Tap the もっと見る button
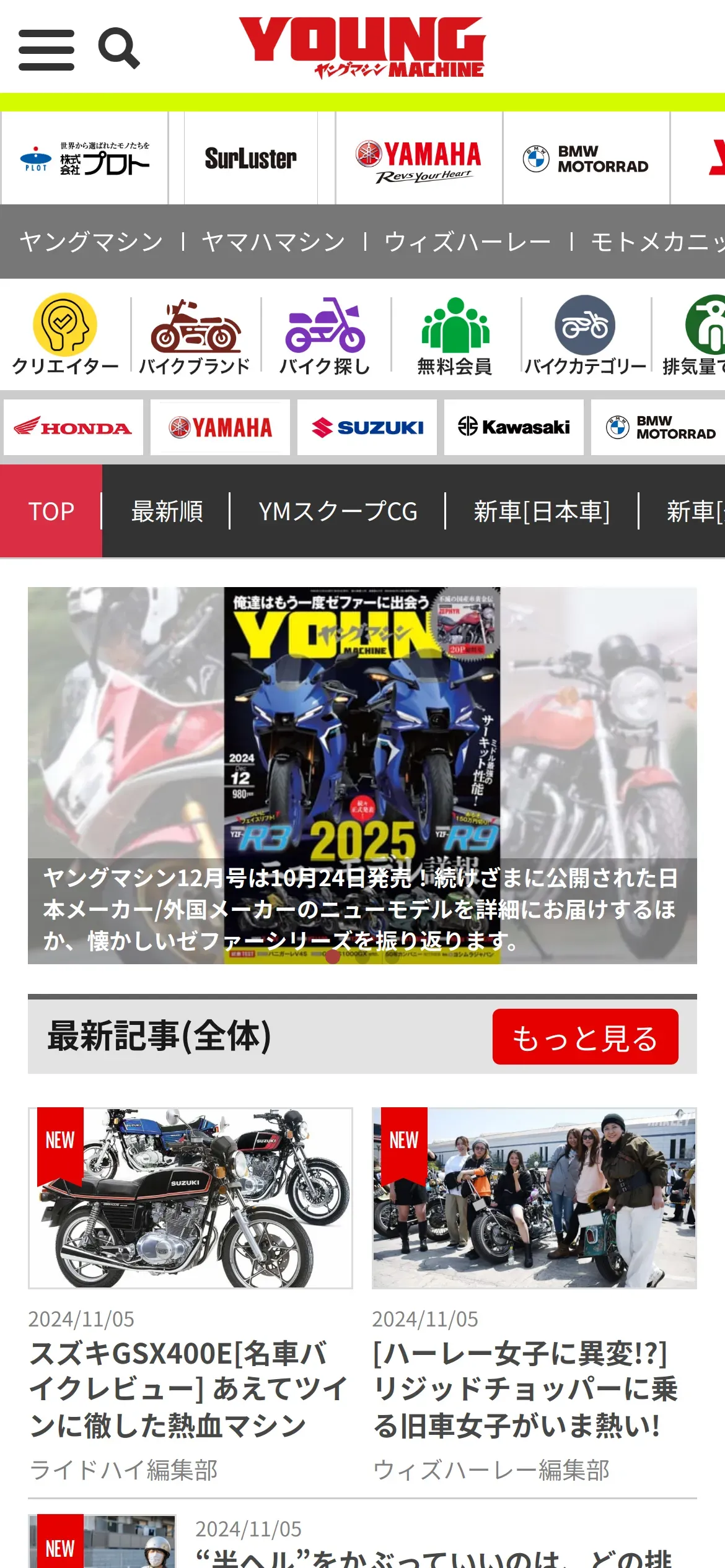This screenshot has height=1568, width=725. [x=586, y=1037]
